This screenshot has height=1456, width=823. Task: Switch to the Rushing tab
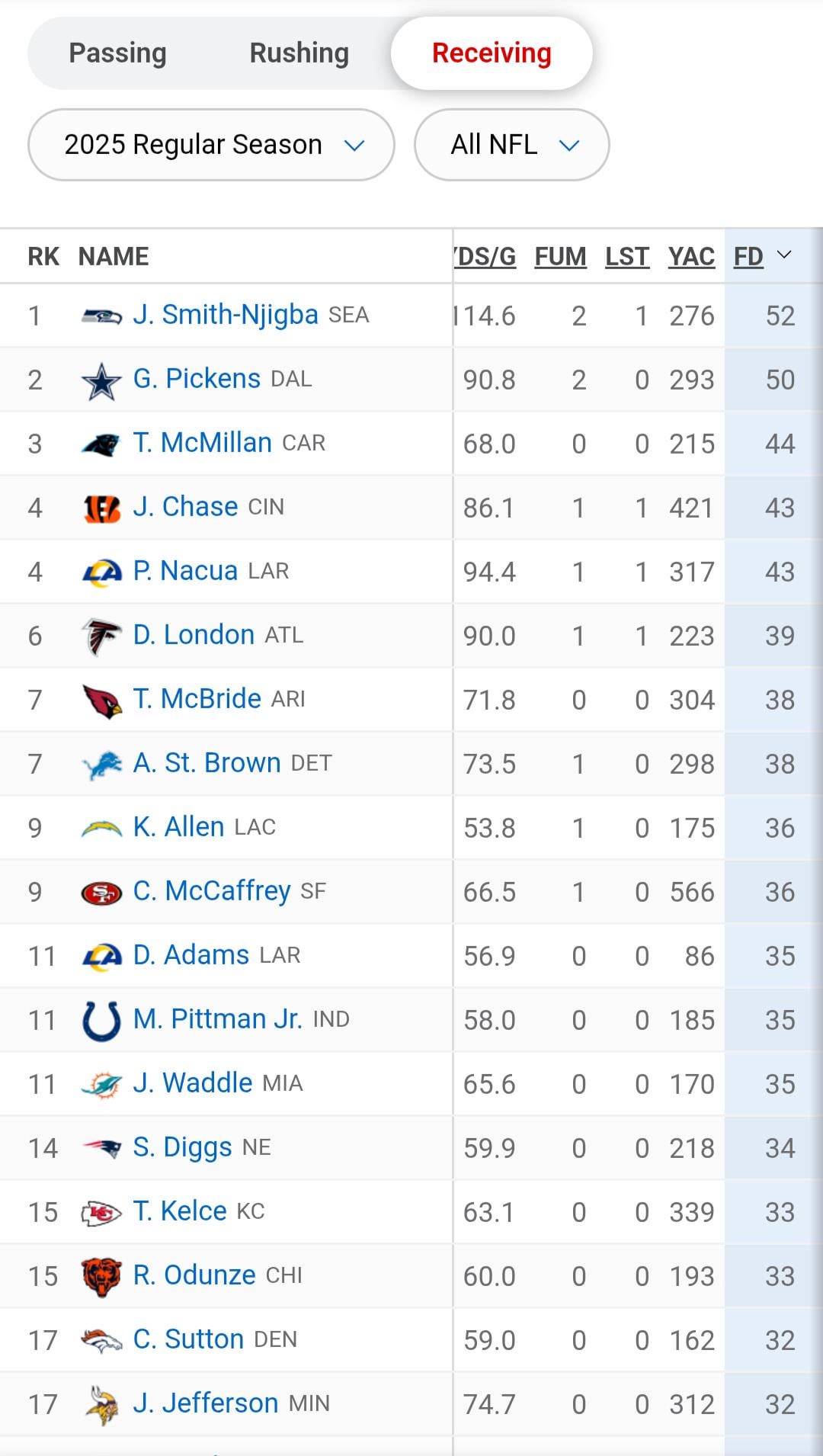point(299,53)
